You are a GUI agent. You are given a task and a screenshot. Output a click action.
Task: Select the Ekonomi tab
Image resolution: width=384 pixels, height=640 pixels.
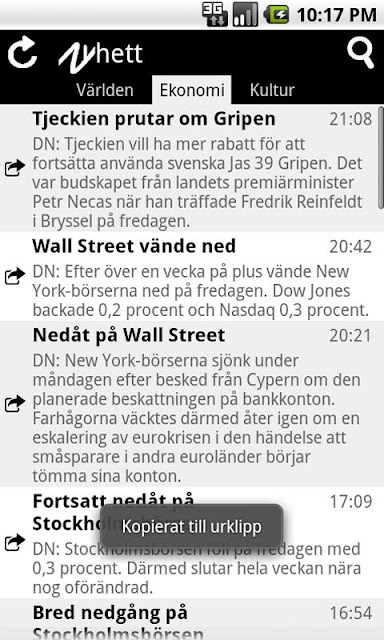click(x=192, y=90)
